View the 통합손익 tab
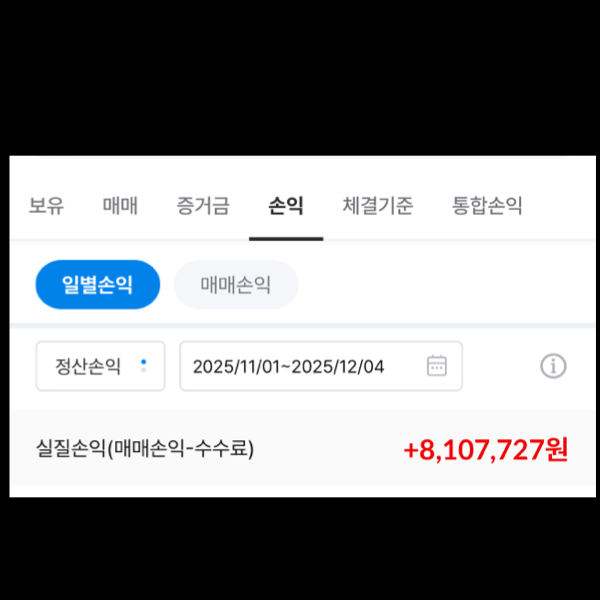600x600 pixels. 487,207
